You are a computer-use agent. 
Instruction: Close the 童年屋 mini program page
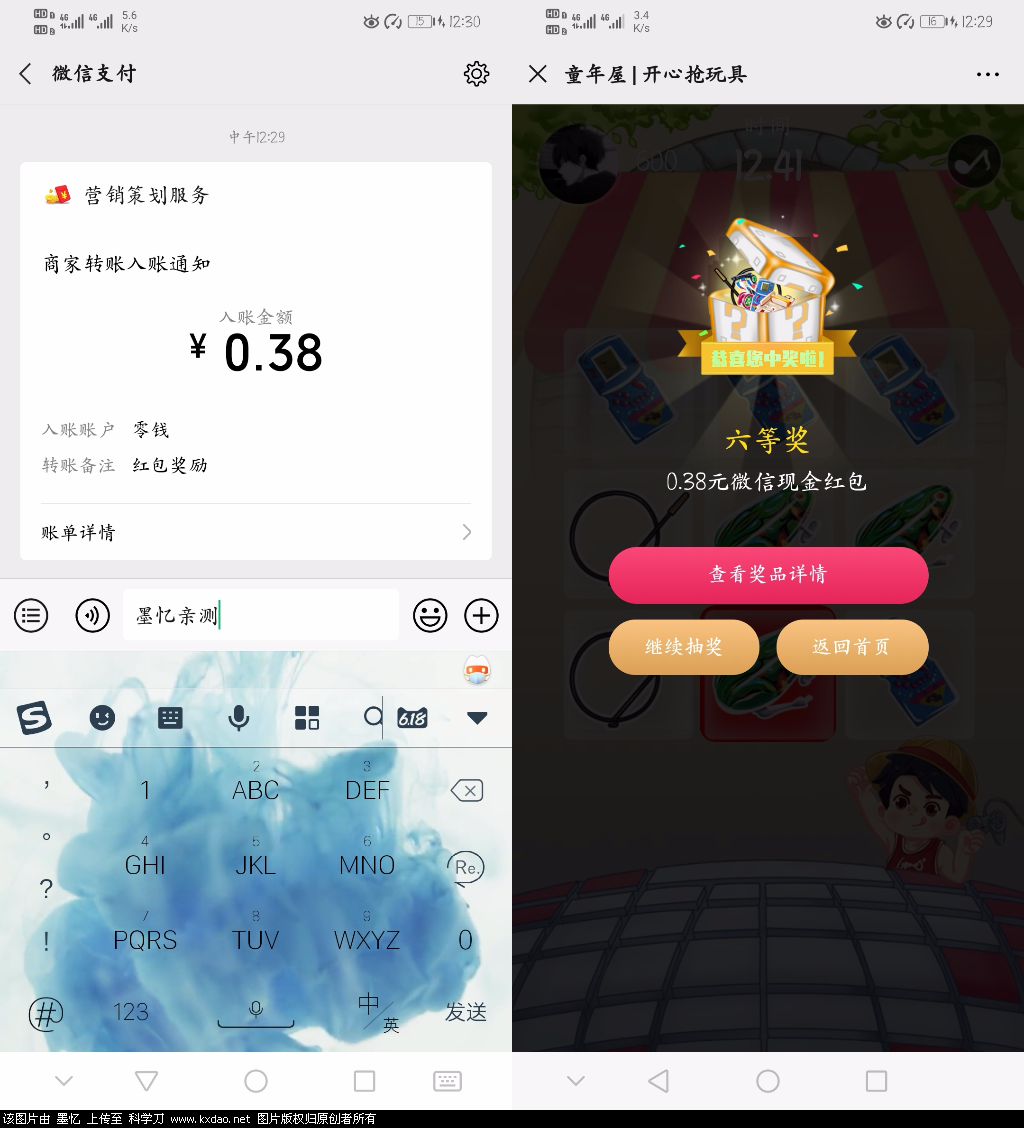pos(538,74)
